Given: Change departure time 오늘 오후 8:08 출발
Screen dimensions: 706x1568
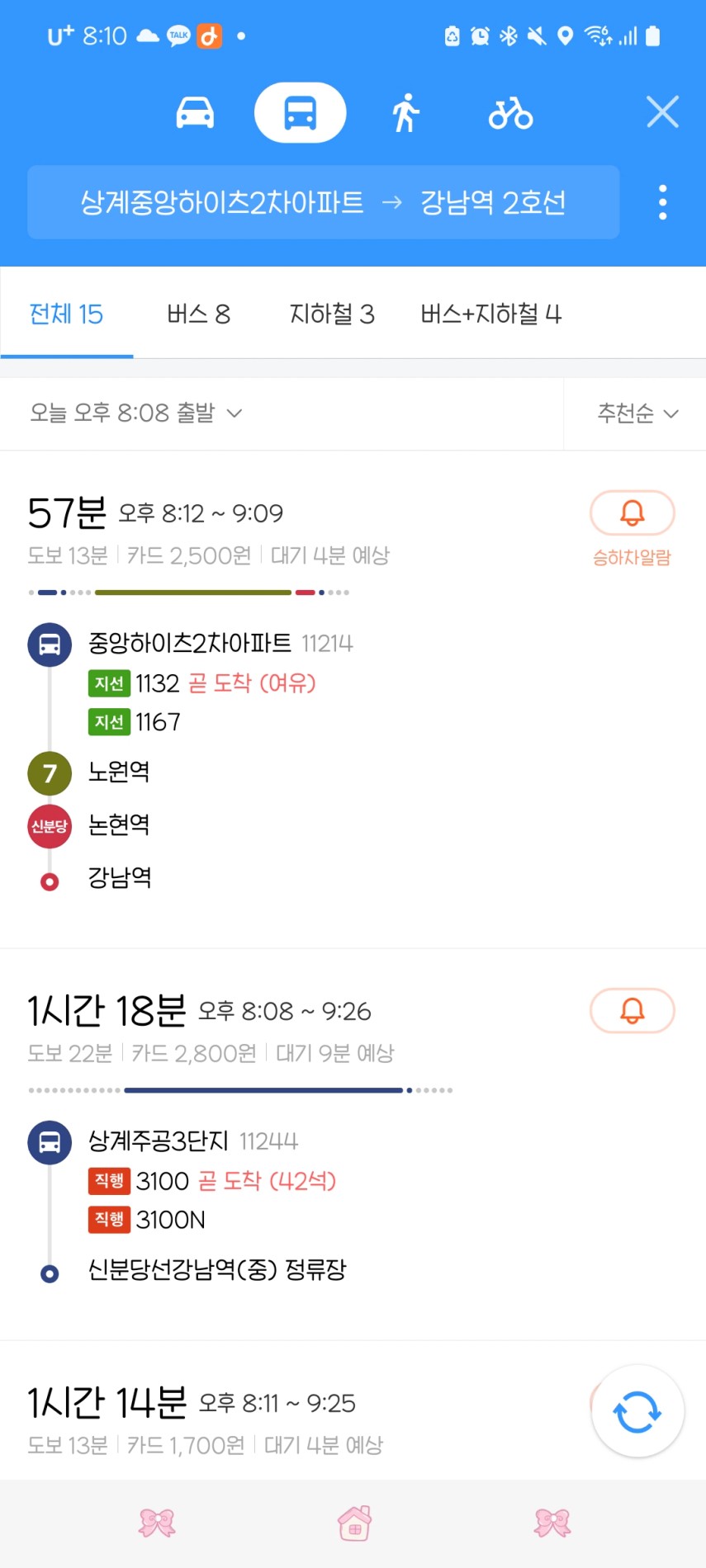Looking at the screenshot, I should tap(136, 413).
